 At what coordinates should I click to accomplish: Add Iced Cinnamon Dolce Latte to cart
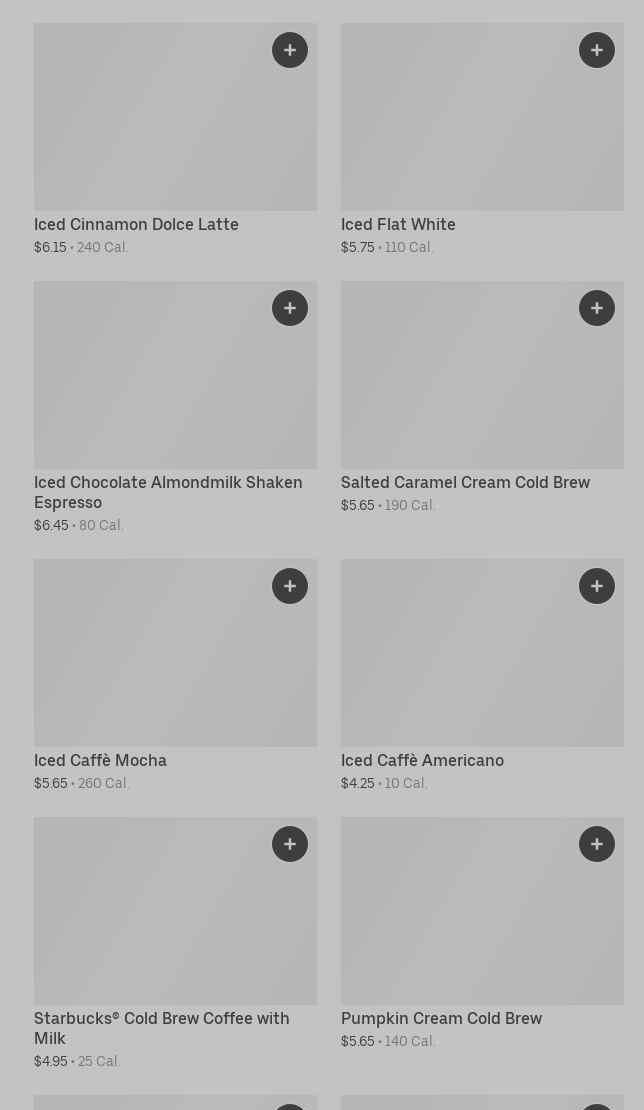[x=290, y=50]
